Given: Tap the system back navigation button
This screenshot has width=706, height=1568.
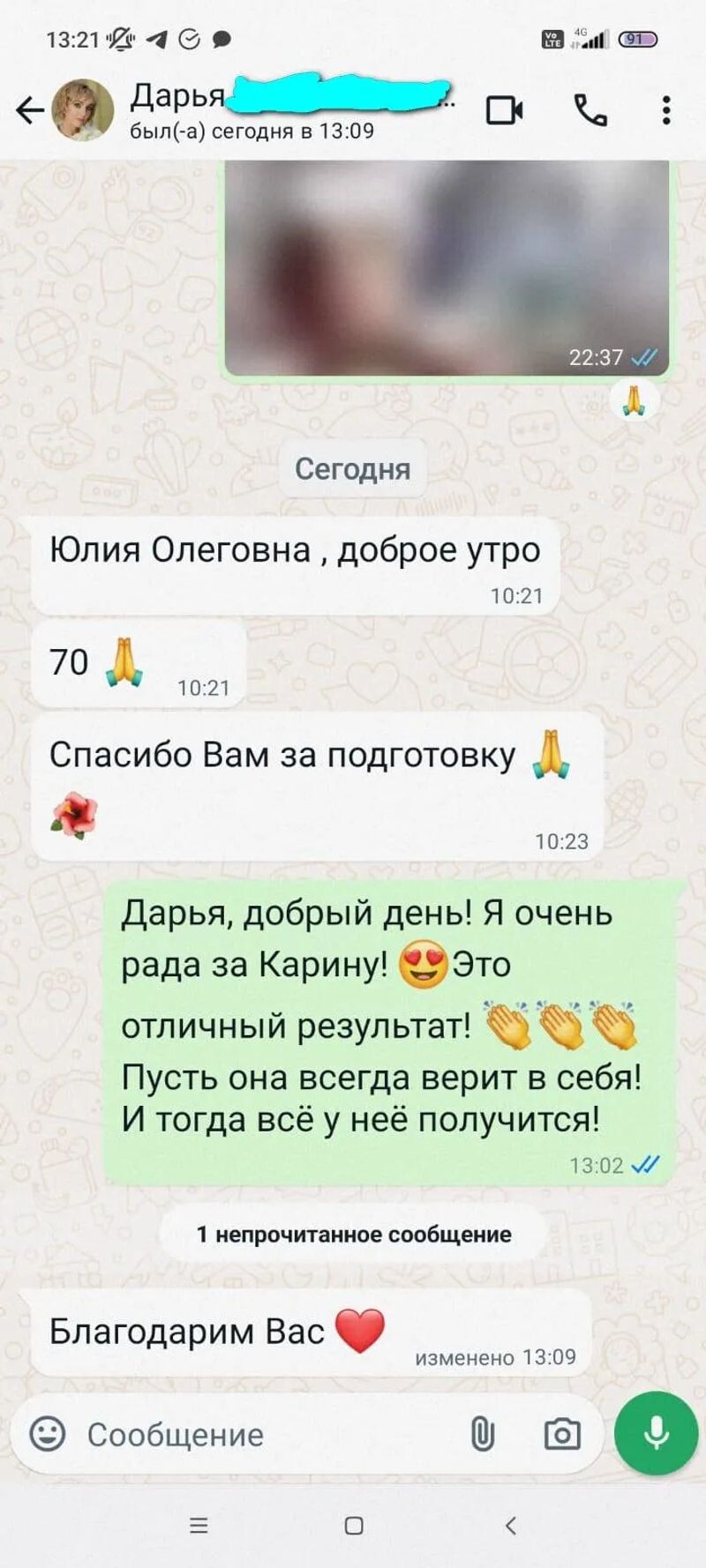Looking at the screenshot, I should (510, 1525).
